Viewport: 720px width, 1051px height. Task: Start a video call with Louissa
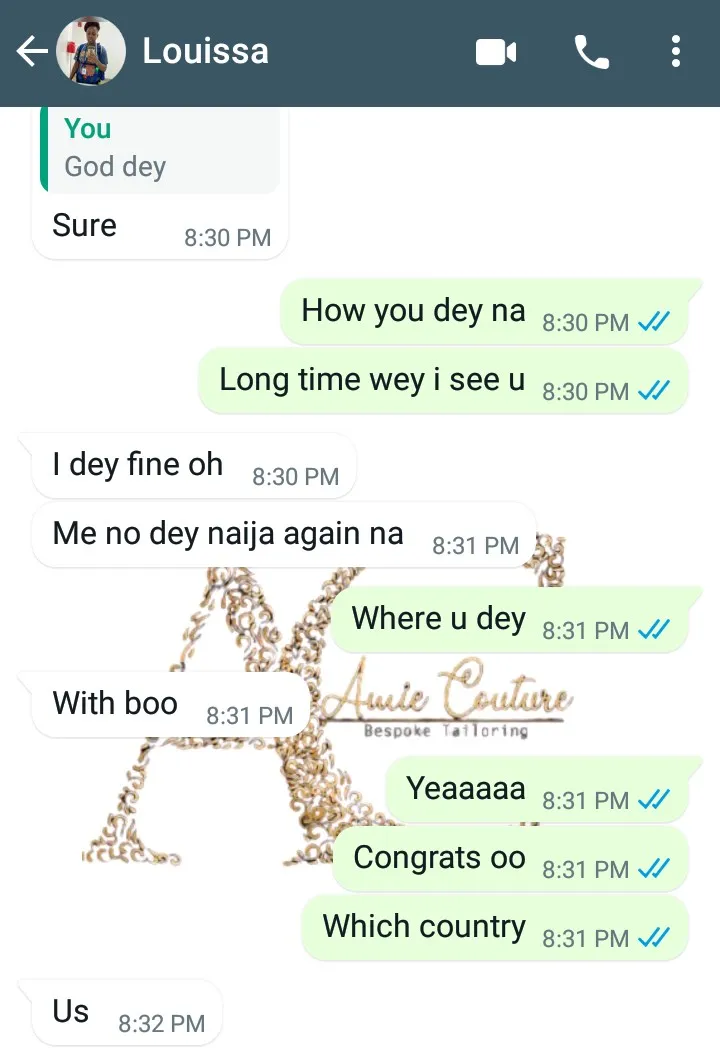pyautogui.click(x=496, y=52)
